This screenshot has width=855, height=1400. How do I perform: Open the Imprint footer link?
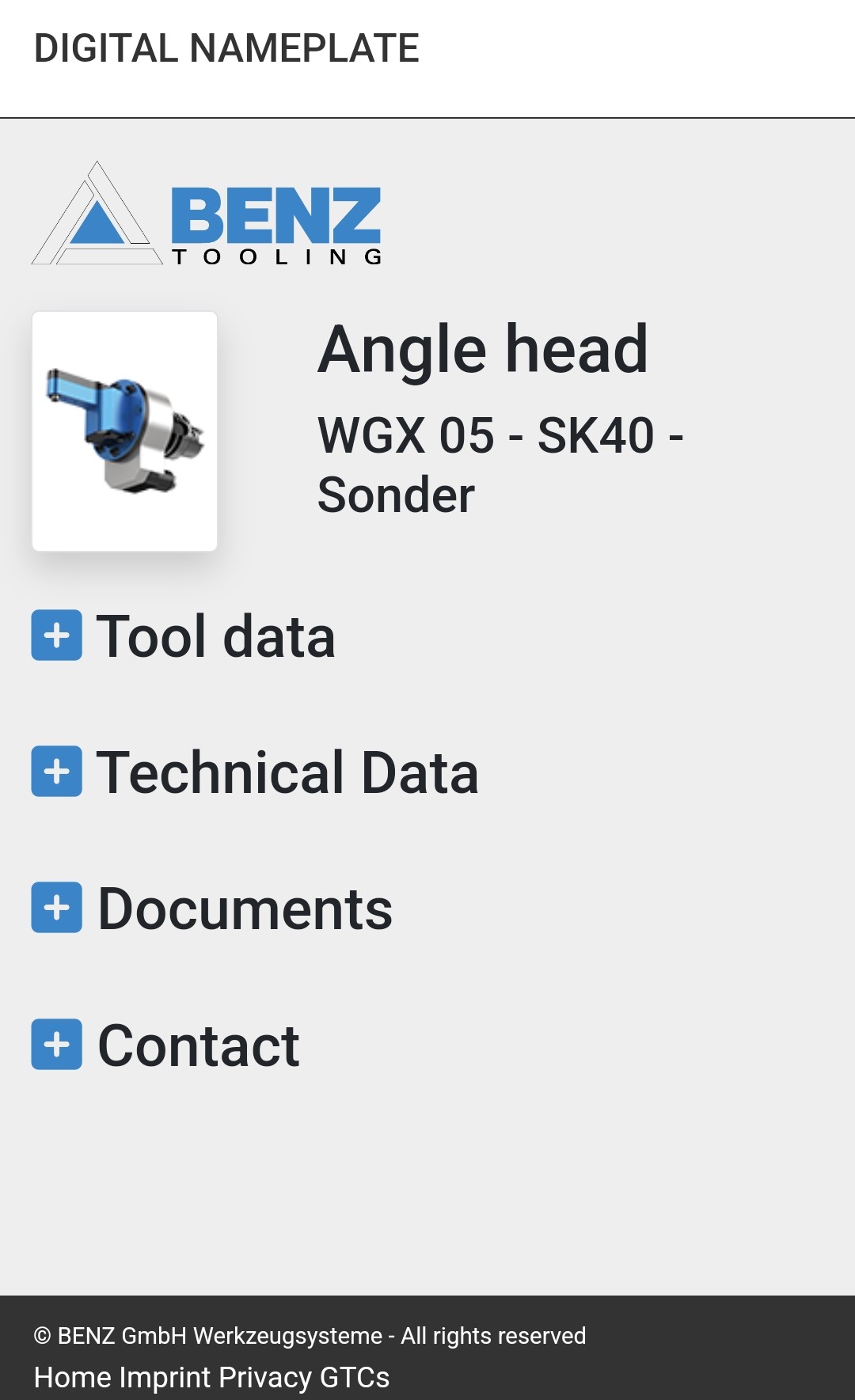[x=165, y=1378]
